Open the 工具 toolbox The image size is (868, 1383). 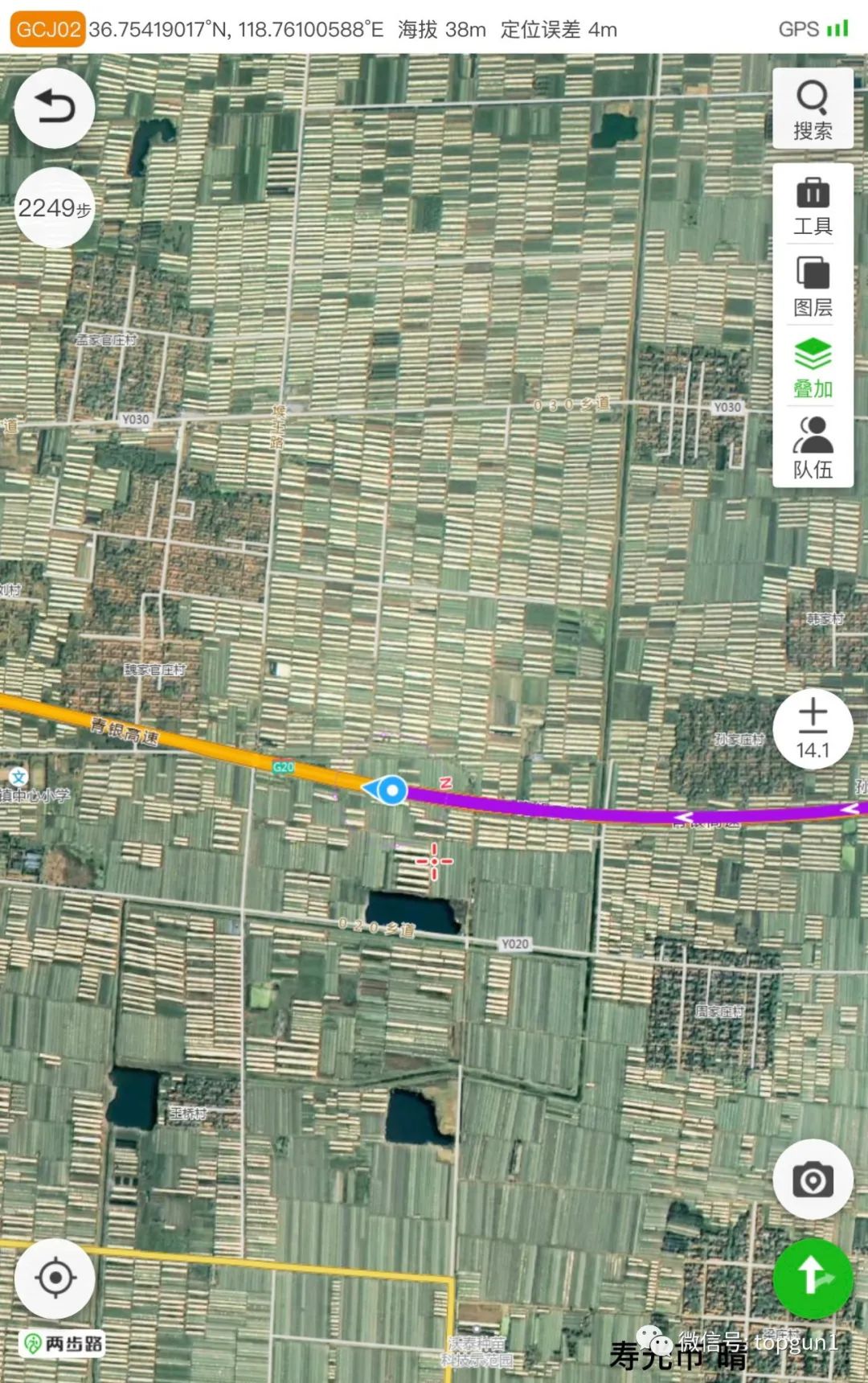click(x=813, y=206)
